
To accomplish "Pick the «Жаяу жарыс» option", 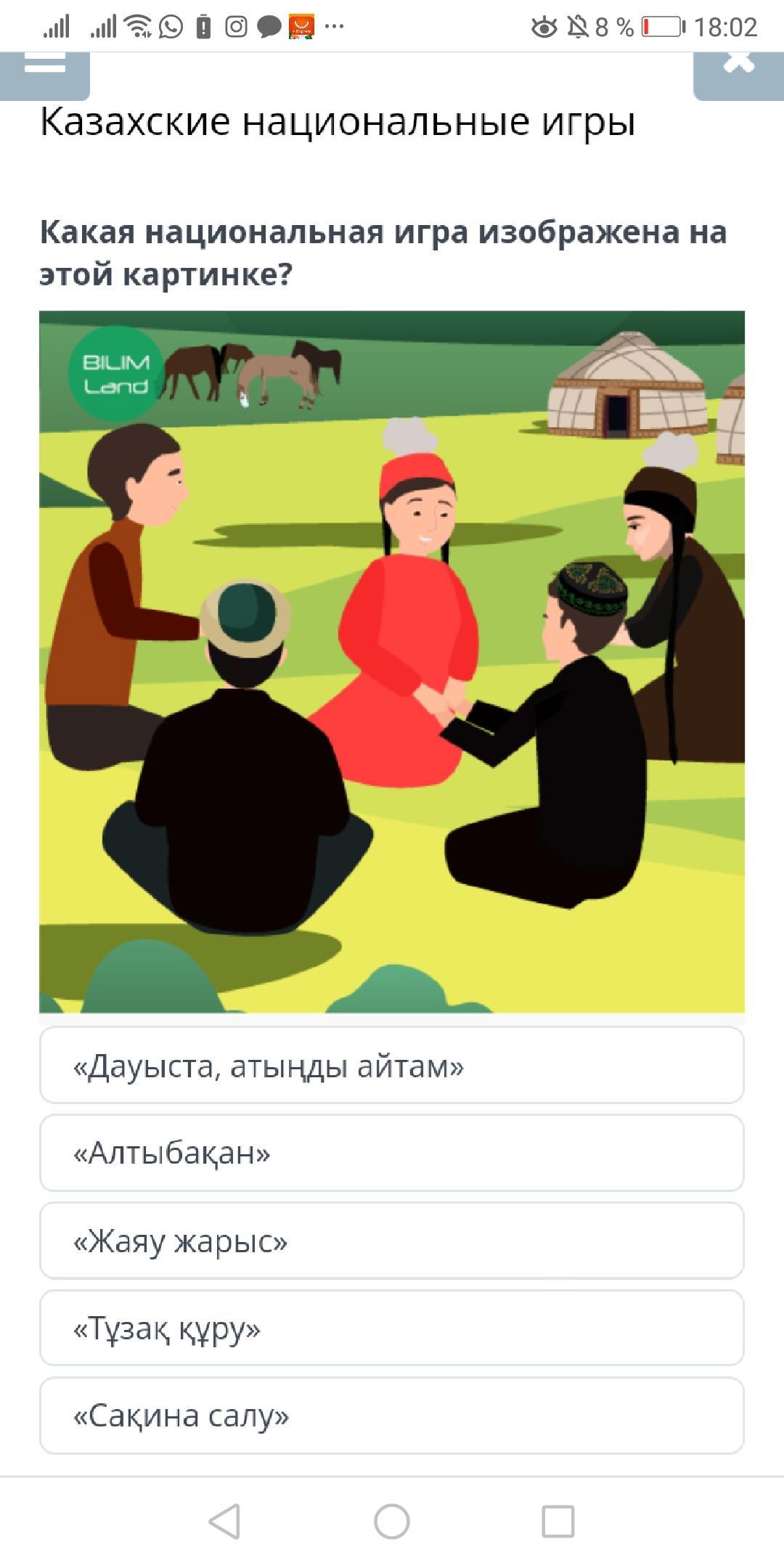I will 392,1241.
